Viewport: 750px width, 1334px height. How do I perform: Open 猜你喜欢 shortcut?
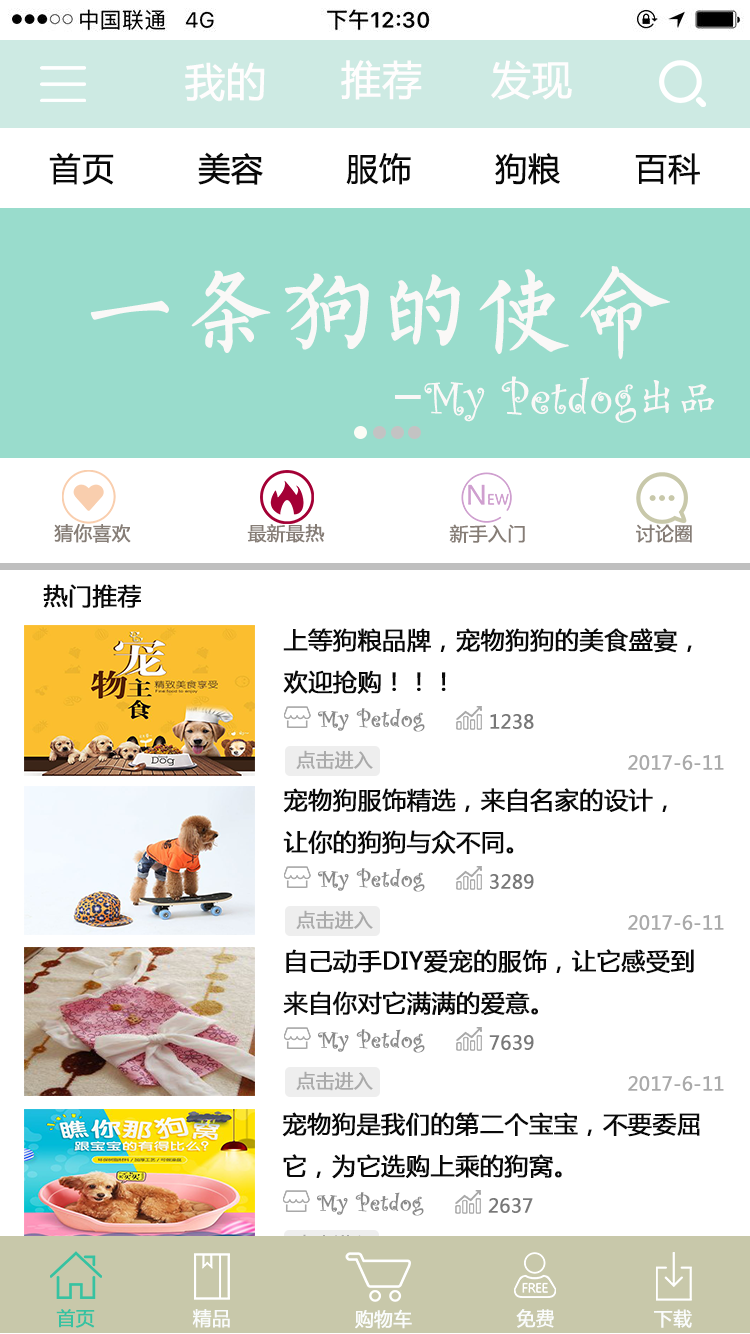(x=90, y=508)
